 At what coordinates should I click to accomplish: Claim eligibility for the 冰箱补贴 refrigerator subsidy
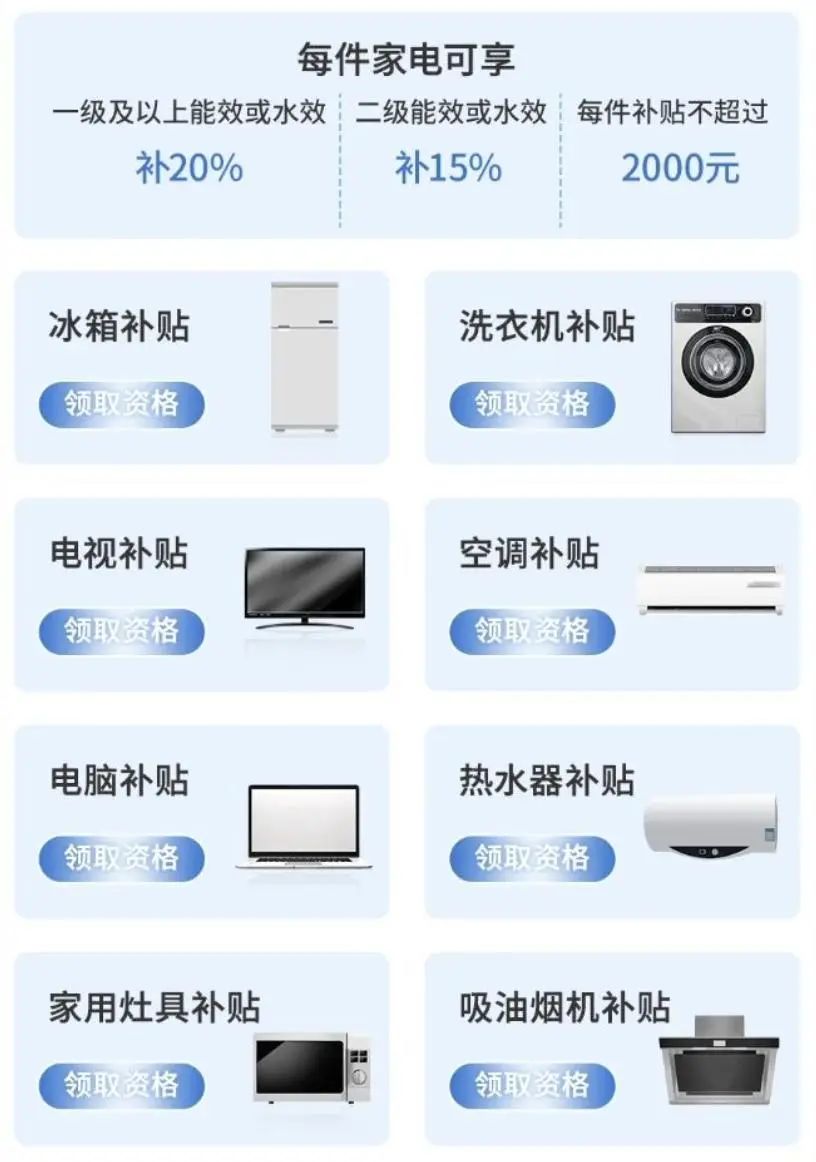[122, 404]
